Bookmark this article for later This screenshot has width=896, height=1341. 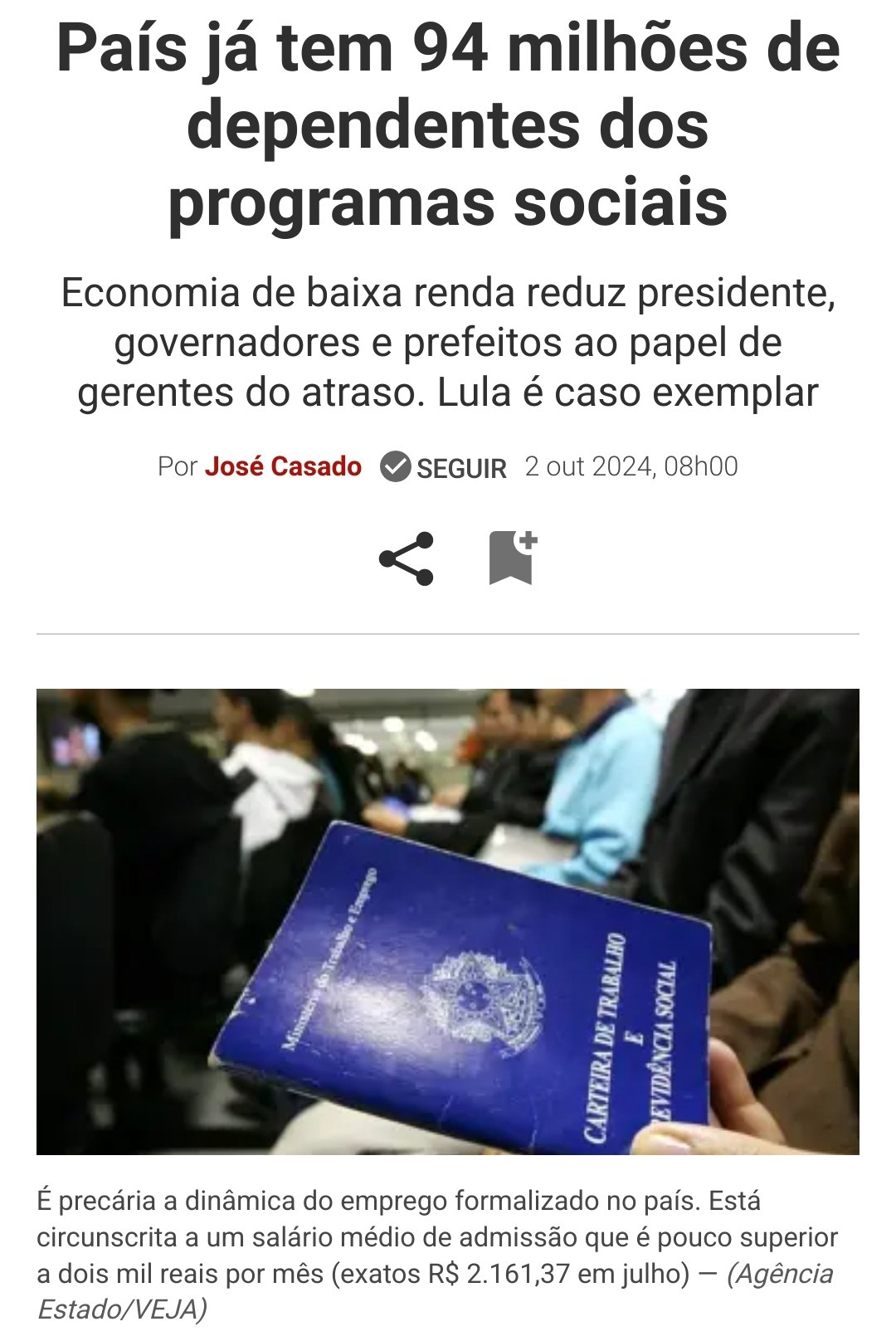(x=512, y=558)
